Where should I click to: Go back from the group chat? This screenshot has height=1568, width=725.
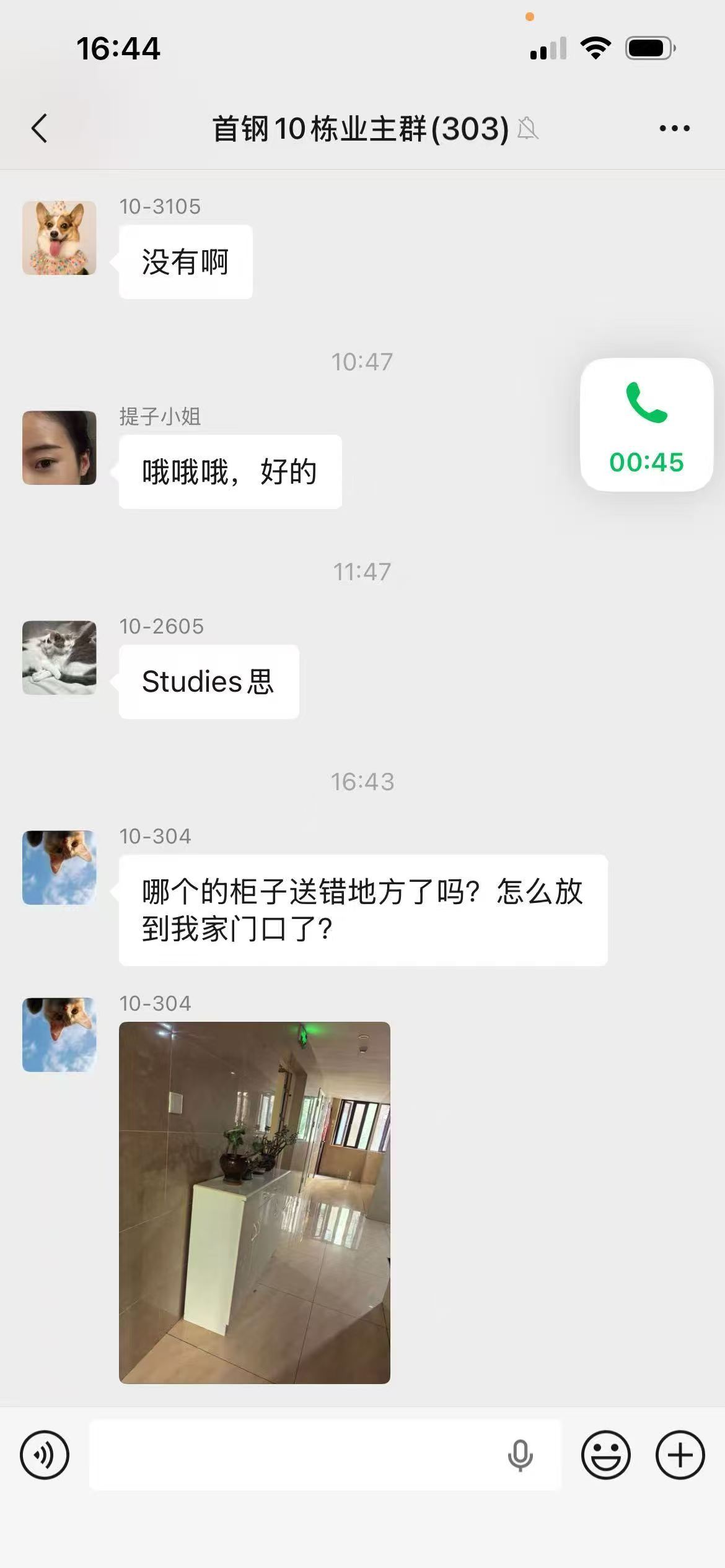[x=40, y=128]
